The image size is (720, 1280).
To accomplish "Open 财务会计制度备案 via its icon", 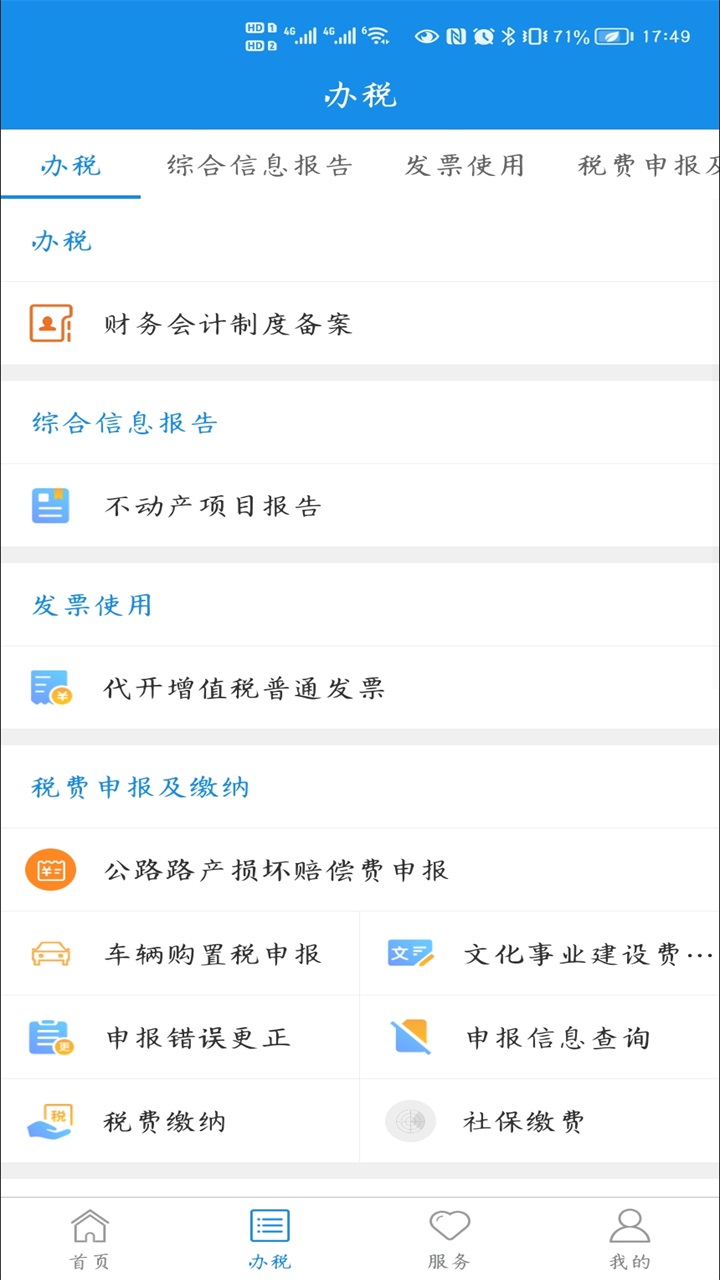I will (50, 323).
